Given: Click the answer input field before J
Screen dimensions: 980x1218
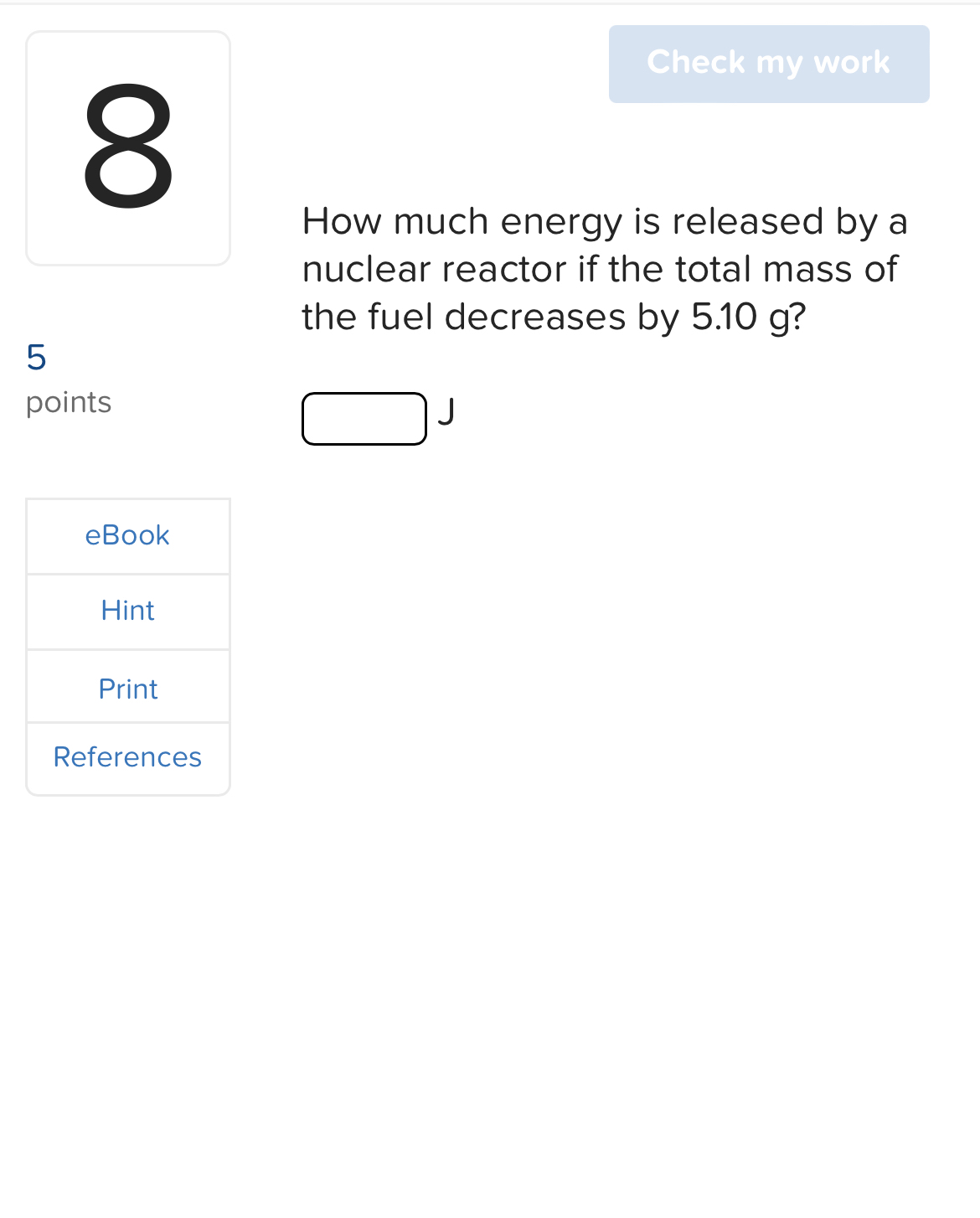Looking at the screenshot, I should pos(364,416).
